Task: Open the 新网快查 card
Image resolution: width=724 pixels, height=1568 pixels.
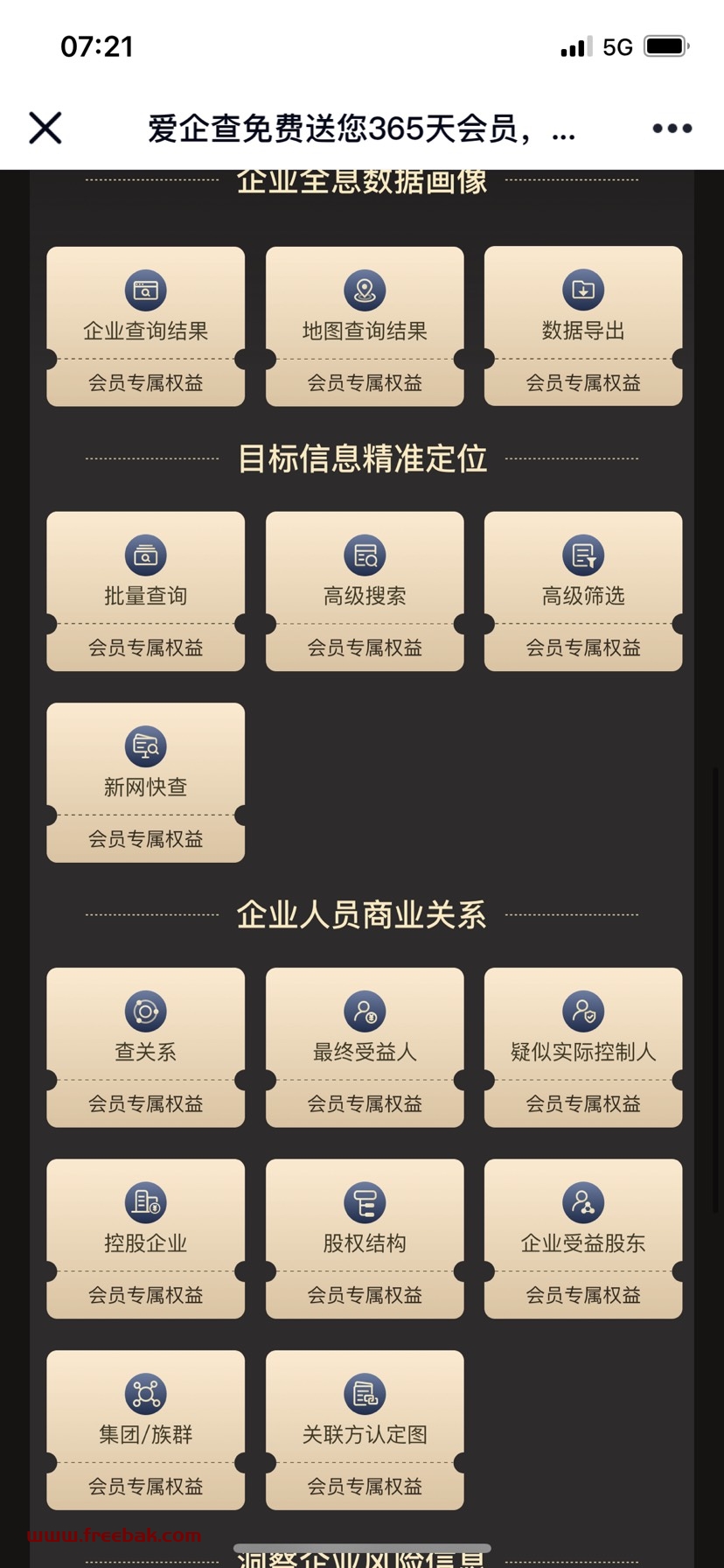Action: point(146,783)
